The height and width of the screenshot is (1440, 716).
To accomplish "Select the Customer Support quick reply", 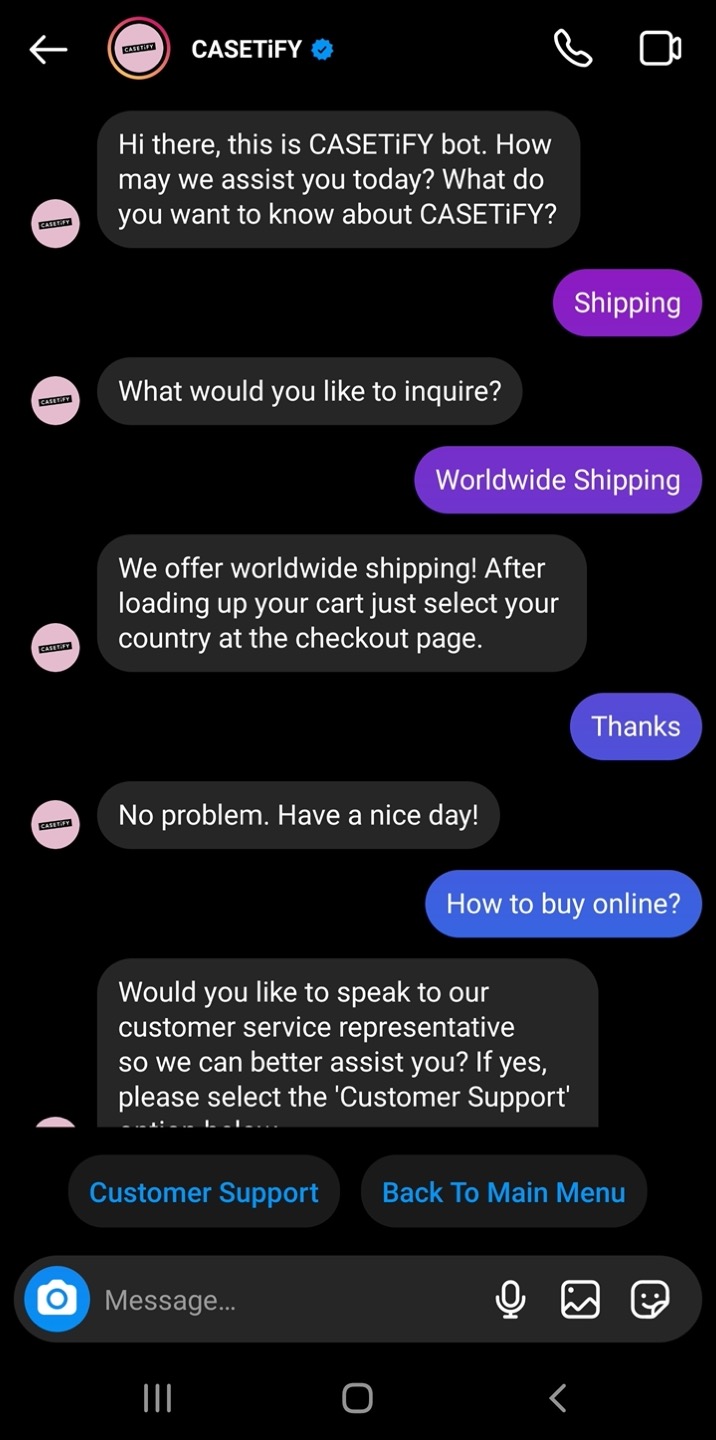I will (x=204, y=1192).
